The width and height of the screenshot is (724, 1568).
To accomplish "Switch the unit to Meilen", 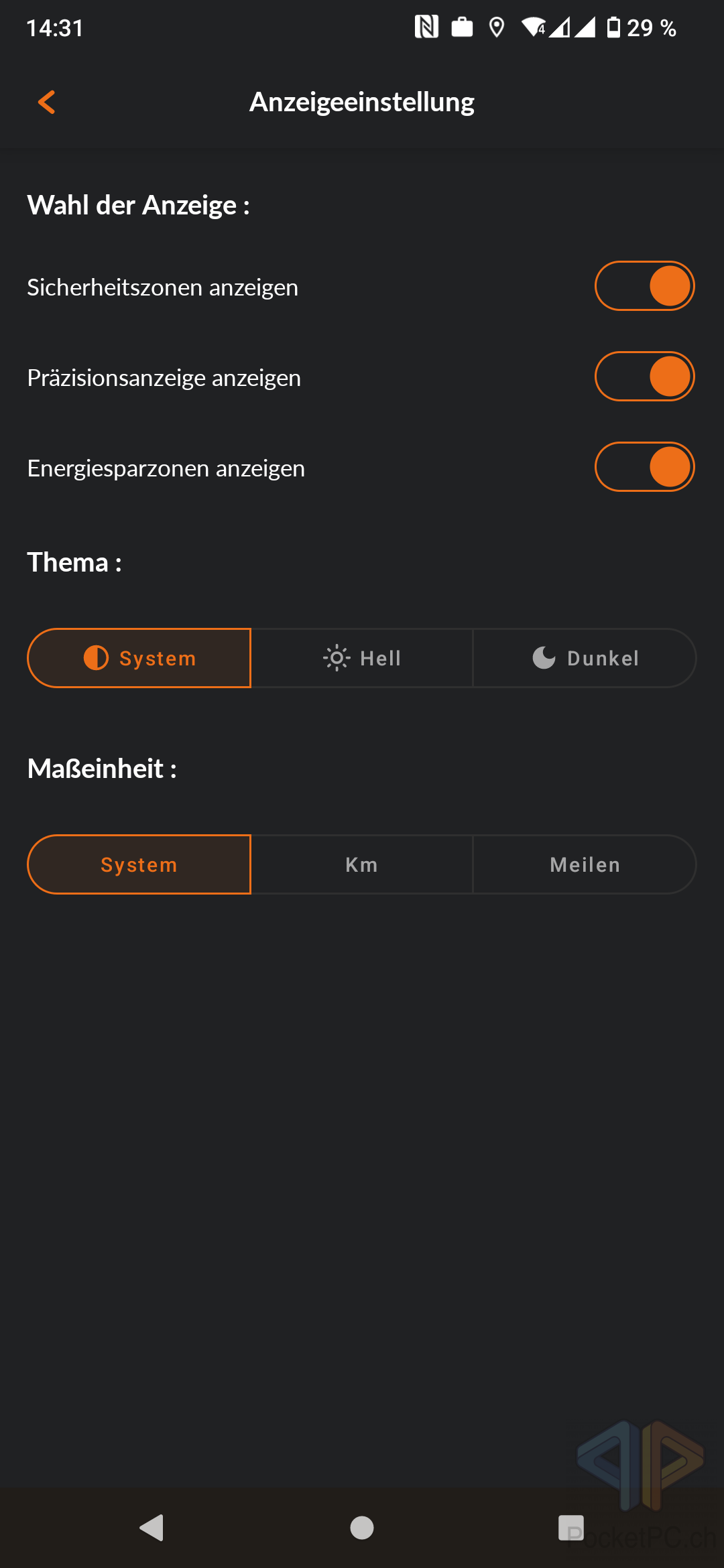I will point(585,864).
